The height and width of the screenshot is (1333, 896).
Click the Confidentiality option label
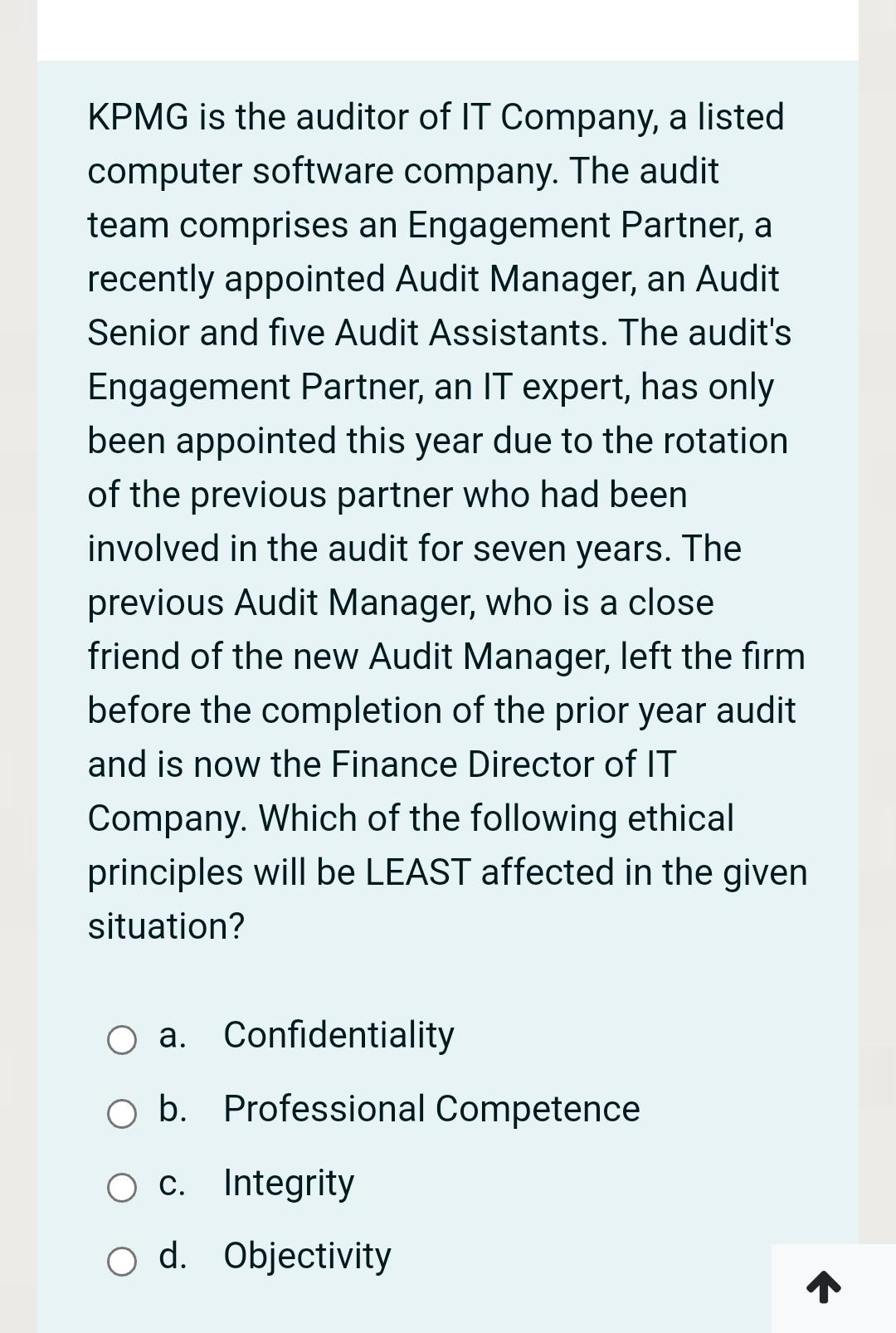(x=338, y=1036)
